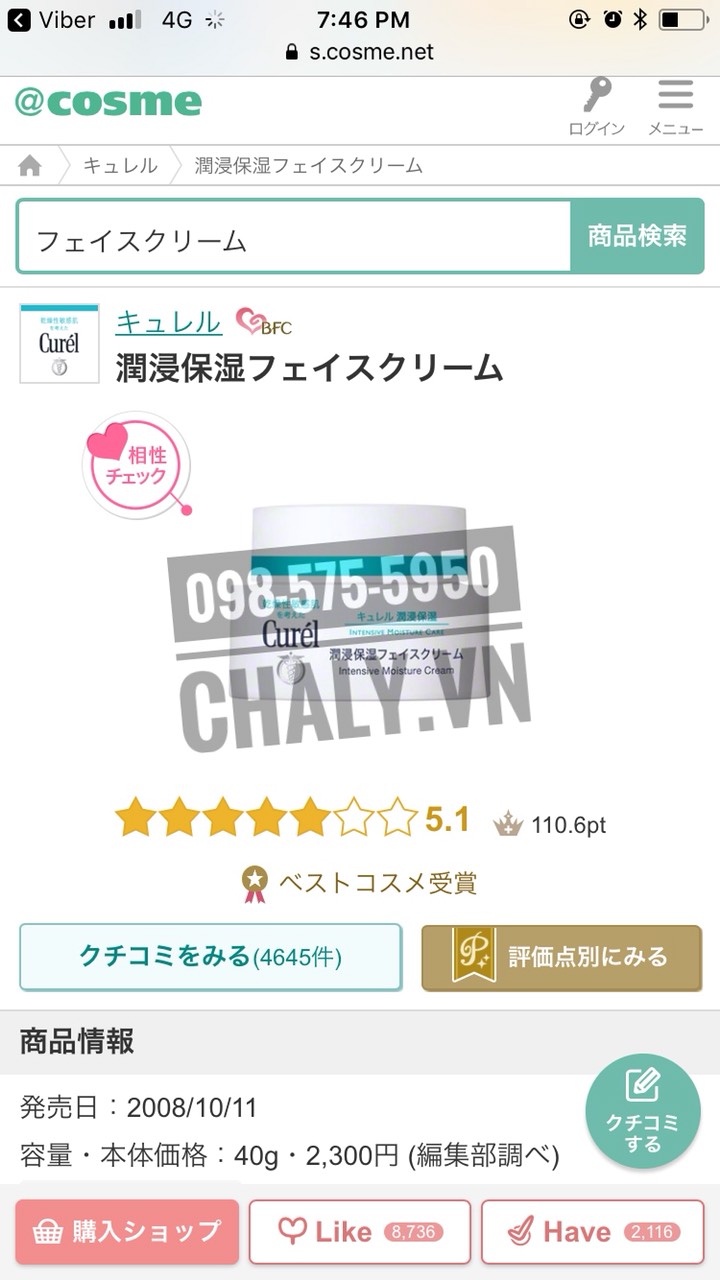View reviews via クチコミをみる button
Screen dimensions: 720x1280
211,957
